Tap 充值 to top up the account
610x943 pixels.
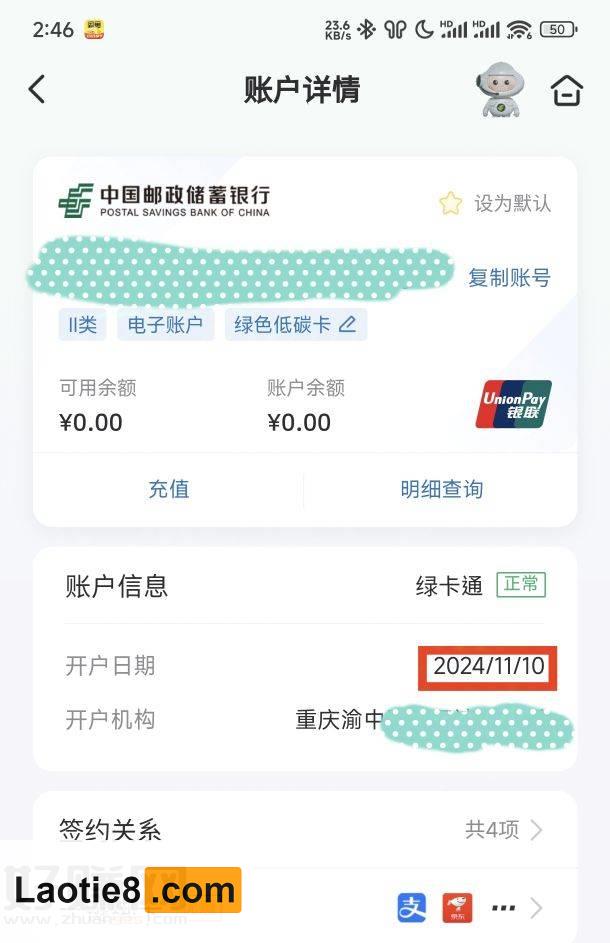[x=169, y=489]
